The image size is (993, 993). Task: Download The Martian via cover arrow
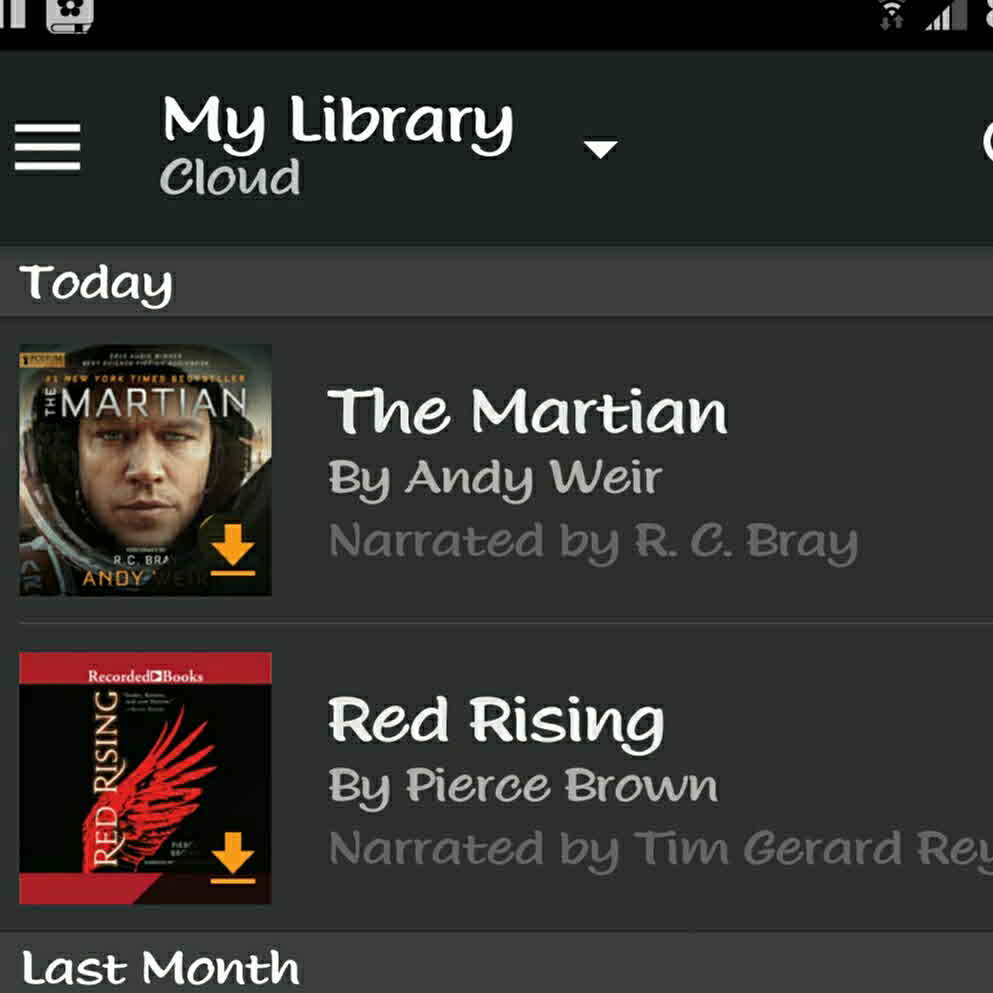pos(232,552)
